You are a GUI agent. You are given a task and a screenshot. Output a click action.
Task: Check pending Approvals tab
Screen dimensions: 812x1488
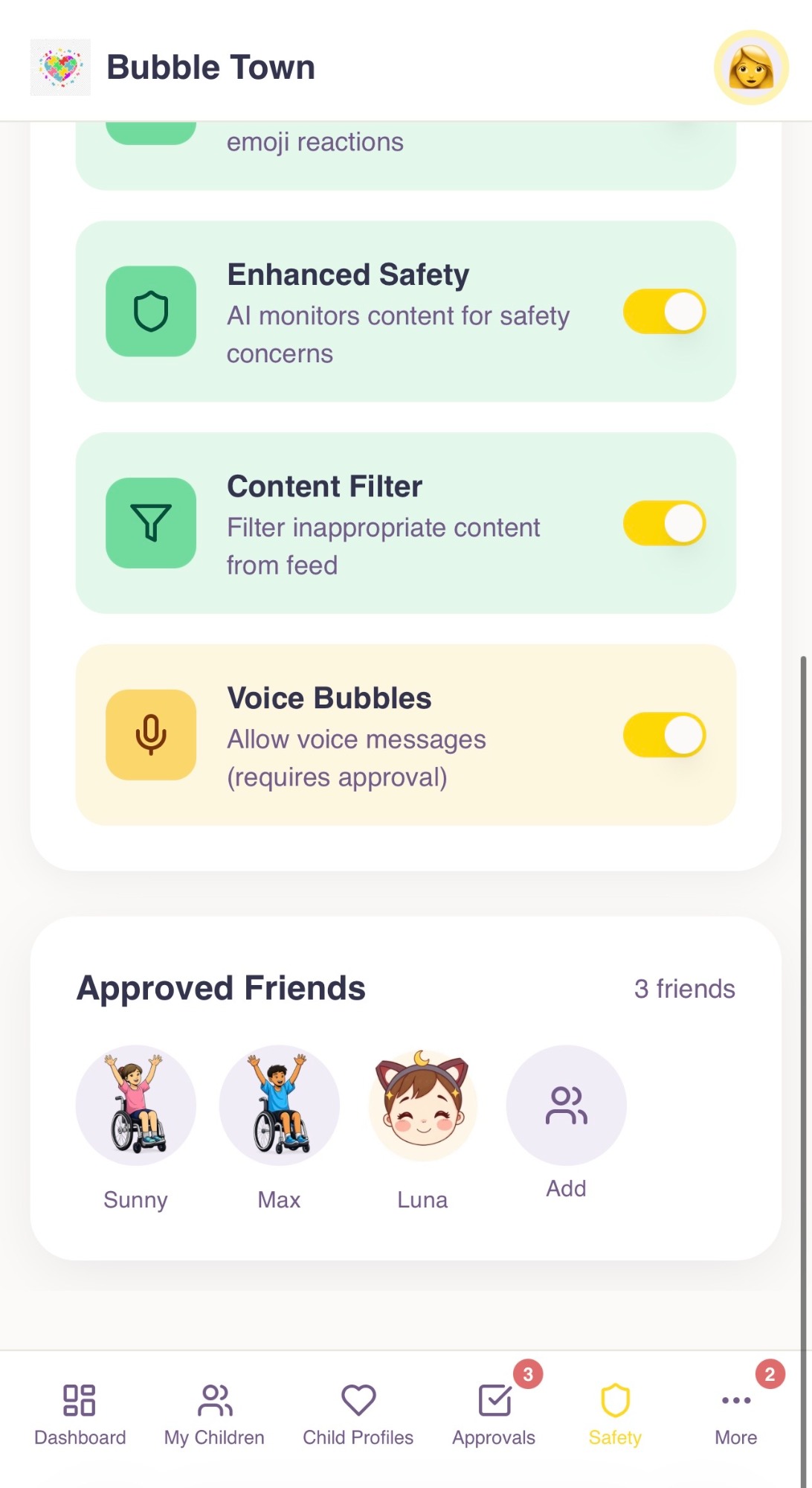(x=494, y=1414)
